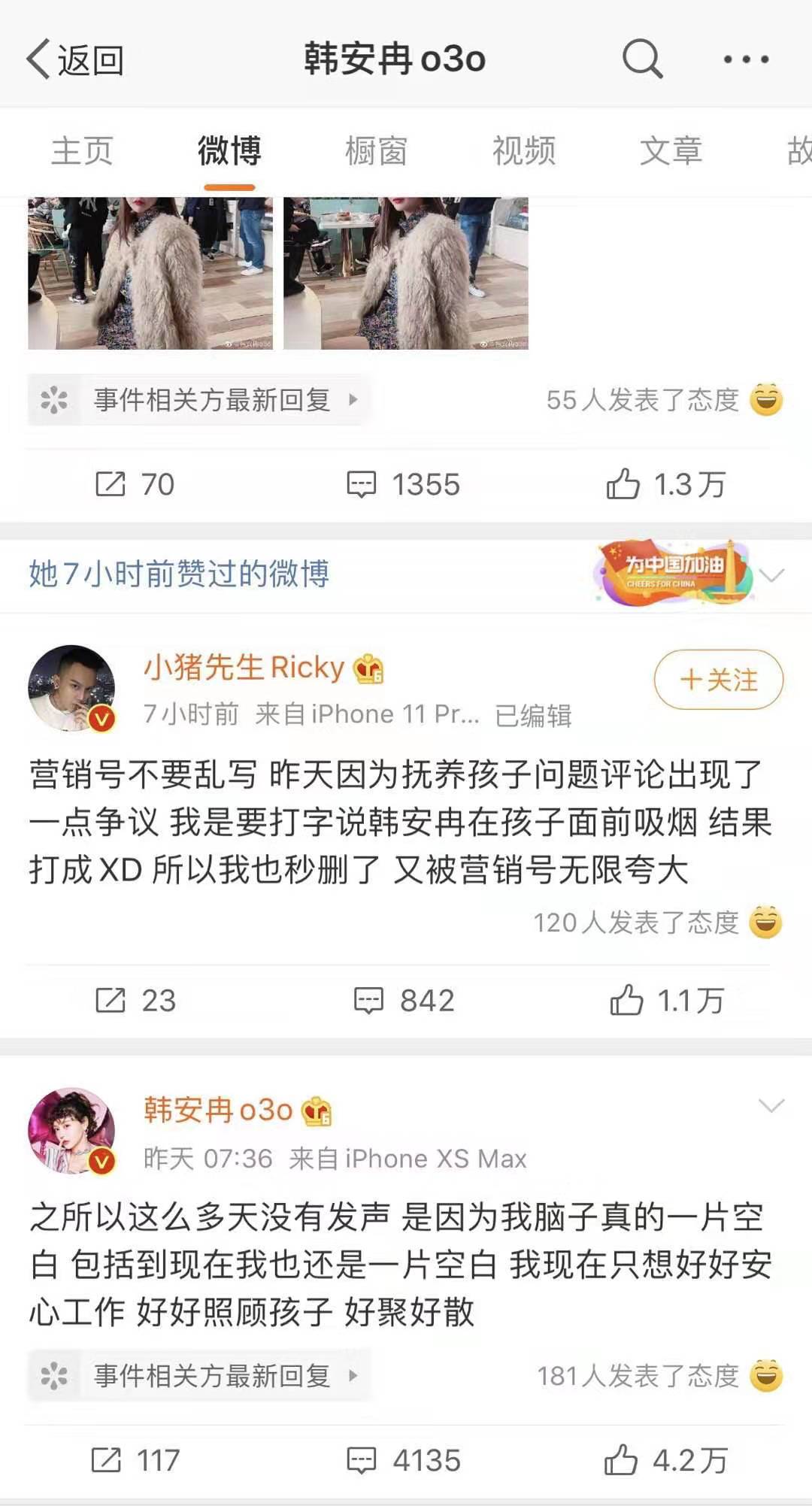812x1506 pixels.
Task: Open the 842 comments on Ricky's post
Action: pyautogui.click(x=404, y=1001)
